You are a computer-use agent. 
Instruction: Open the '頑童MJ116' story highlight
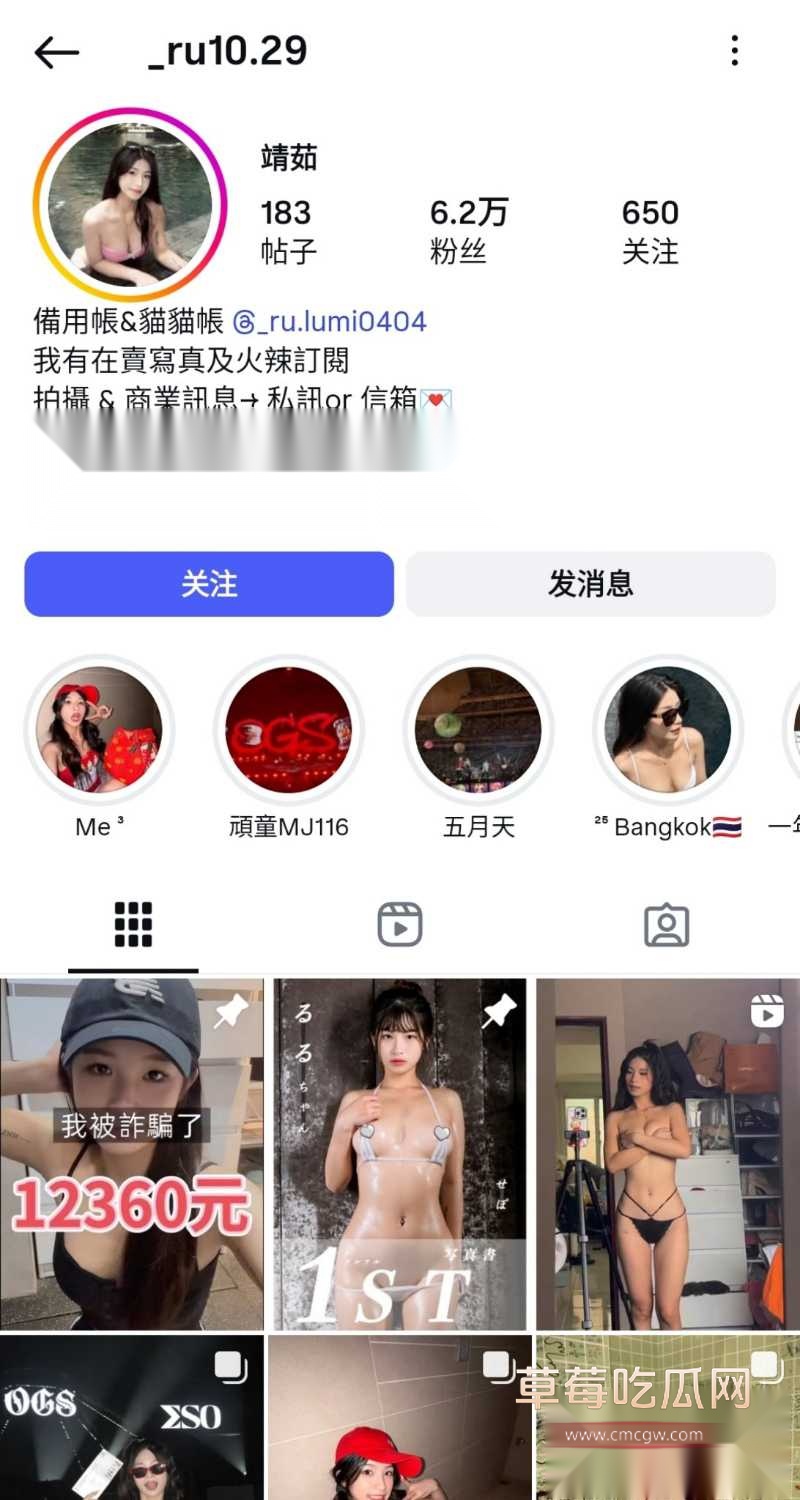click(x=289, y=730)
